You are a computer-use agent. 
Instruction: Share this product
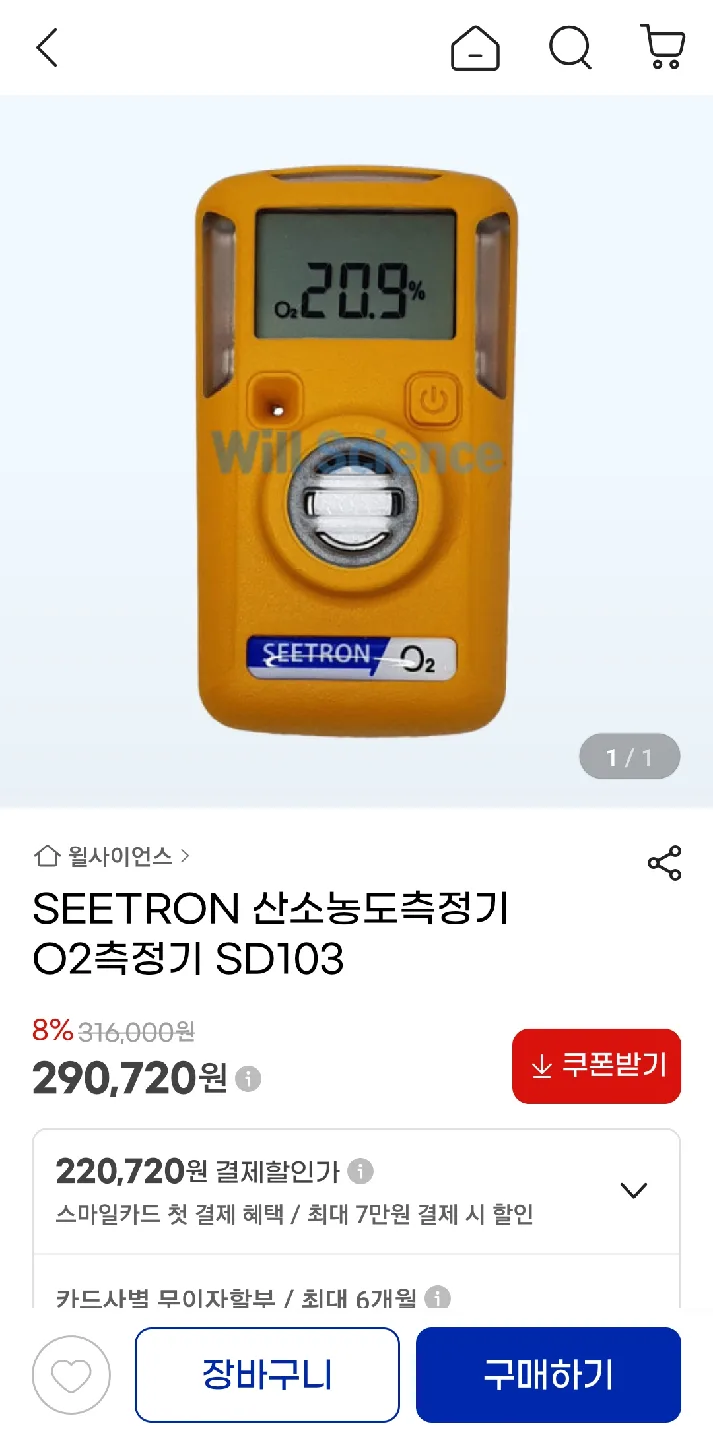(x=664, y=862)
